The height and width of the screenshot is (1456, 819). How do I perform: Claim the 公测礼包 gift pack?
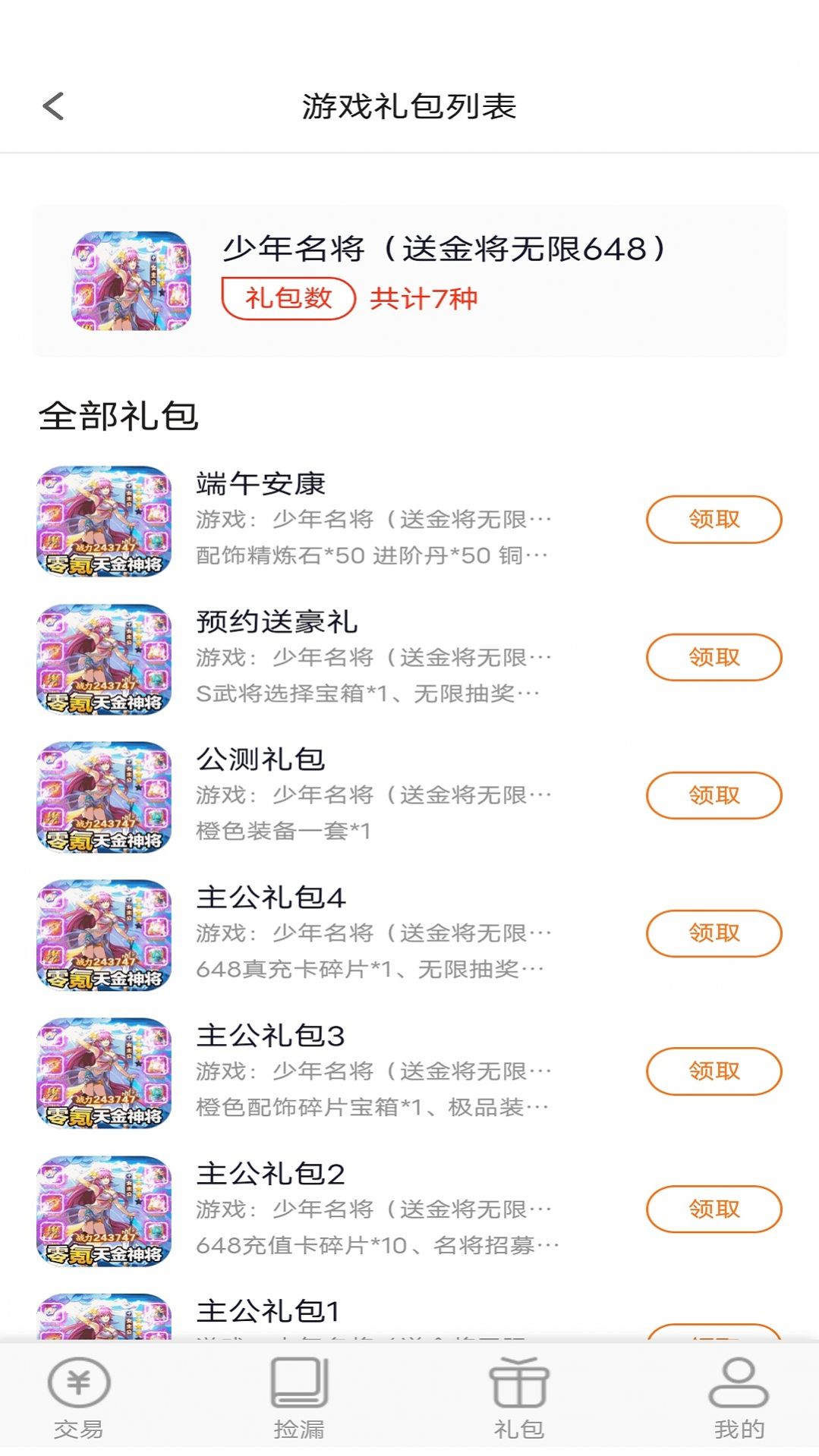click(x=712, y=795)
